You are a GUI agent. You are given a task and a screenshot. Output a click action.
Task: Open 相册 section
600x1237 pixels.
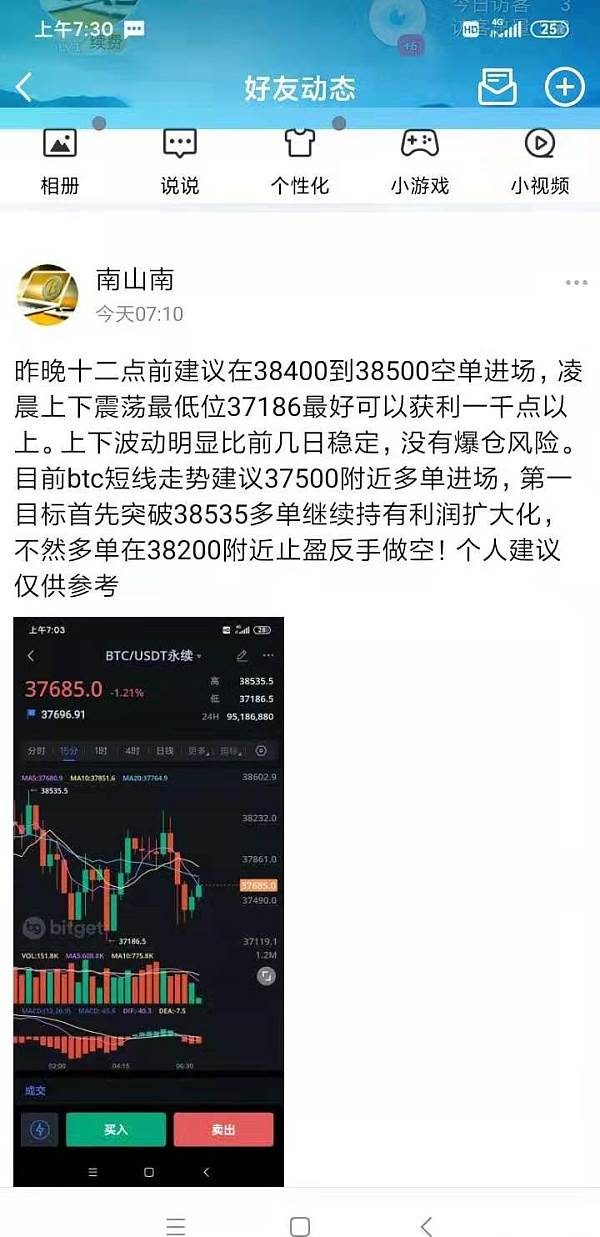tap(60, 162)
